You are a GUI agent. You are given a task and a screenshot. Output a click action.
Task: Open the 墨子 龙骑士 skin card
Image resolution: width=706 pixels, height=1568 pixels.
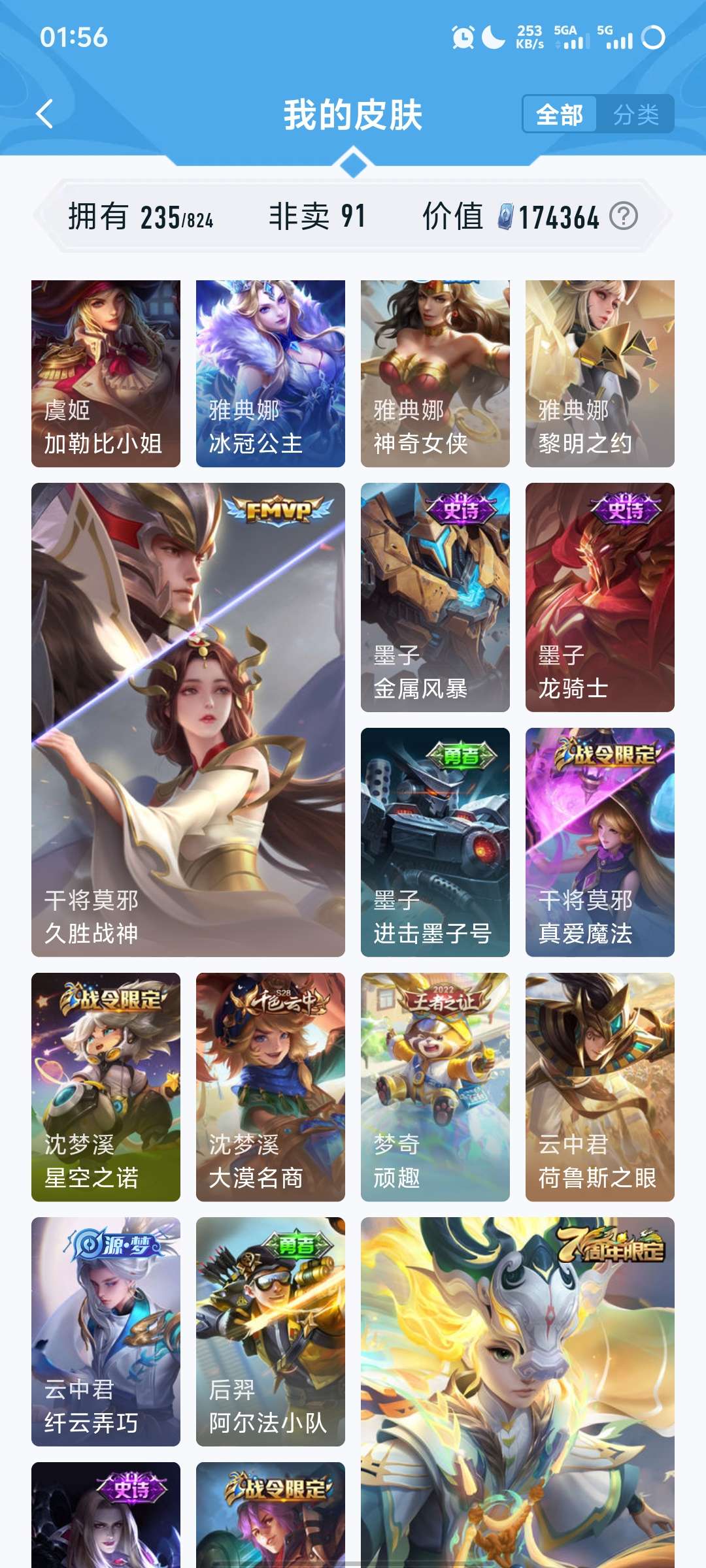click(x=600, y=597)
